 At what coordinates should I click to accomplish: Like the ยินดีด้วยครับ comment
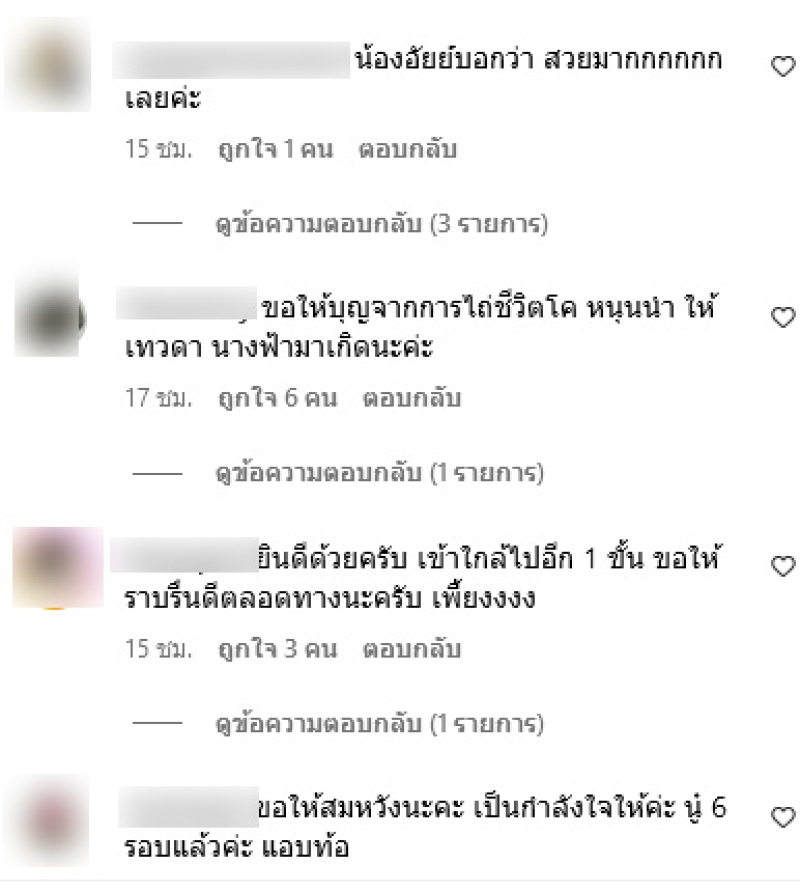point(781,567)
